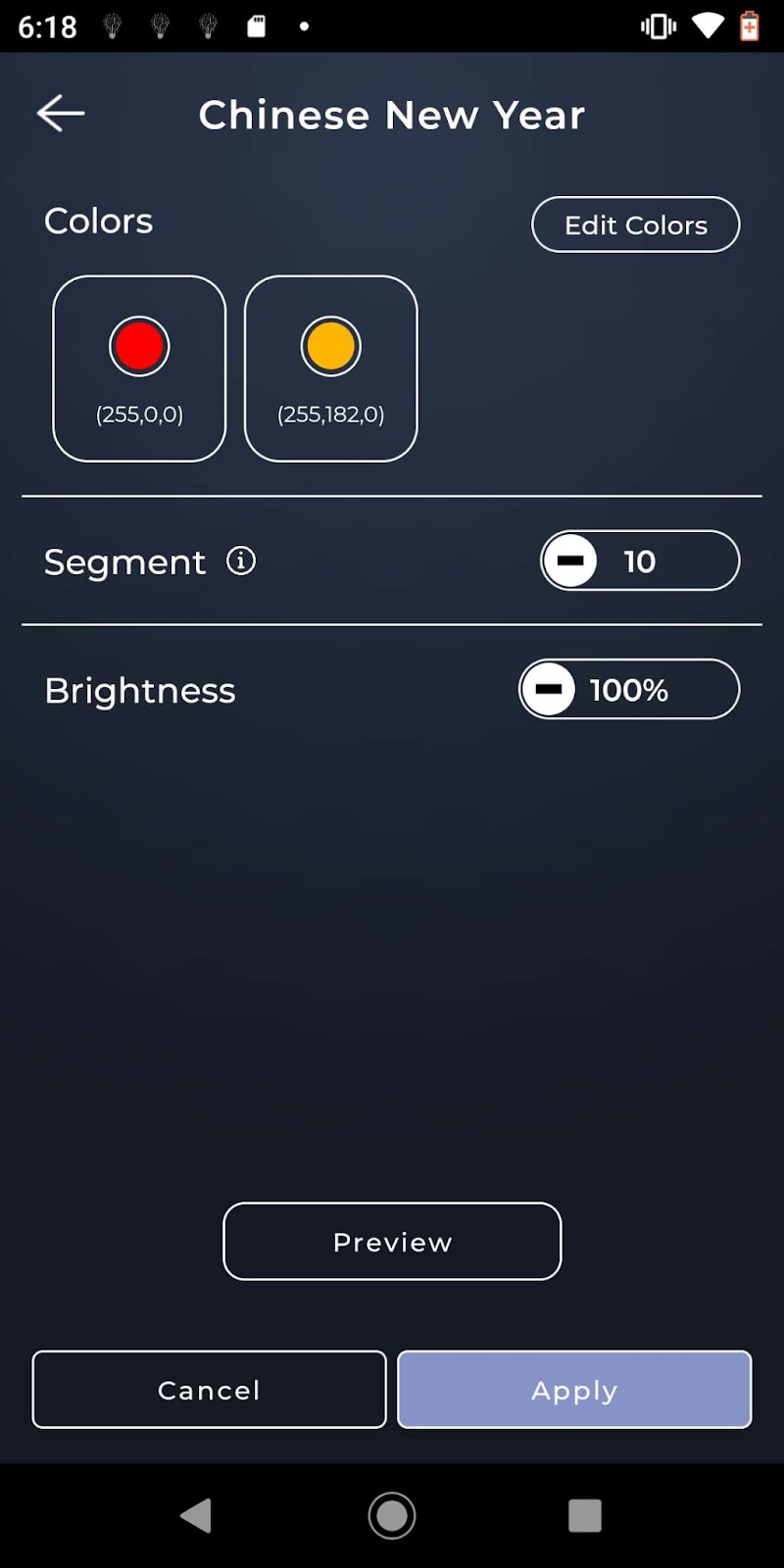Decrease the Segment value with minus
The width and height of the screenshot is (784, 1568).
tap(570, 561)
